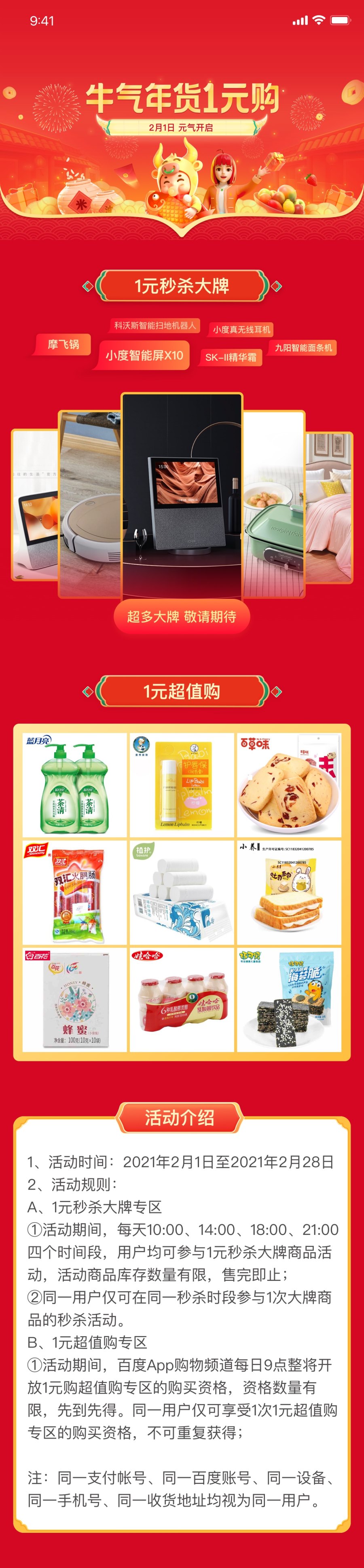Viewport: 364px width, 1568px height.
Task: View the 小养 toast bread item
Action: [x=288, y=892]
